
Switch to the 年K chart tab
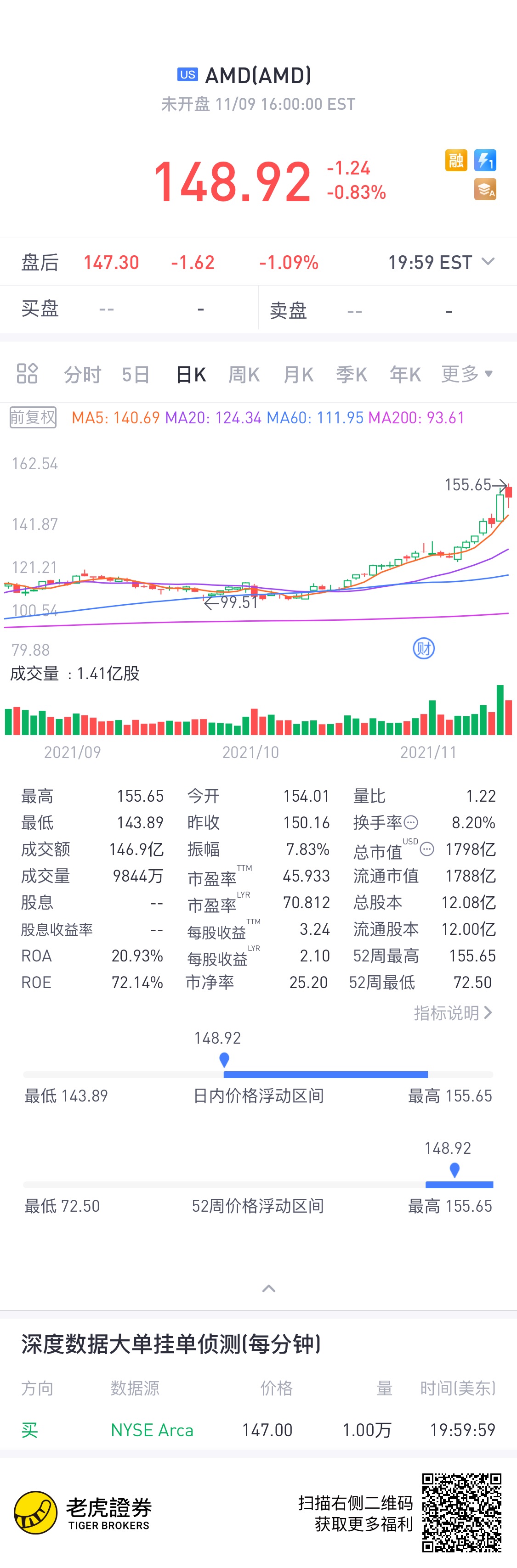click(x=405, y=374)
